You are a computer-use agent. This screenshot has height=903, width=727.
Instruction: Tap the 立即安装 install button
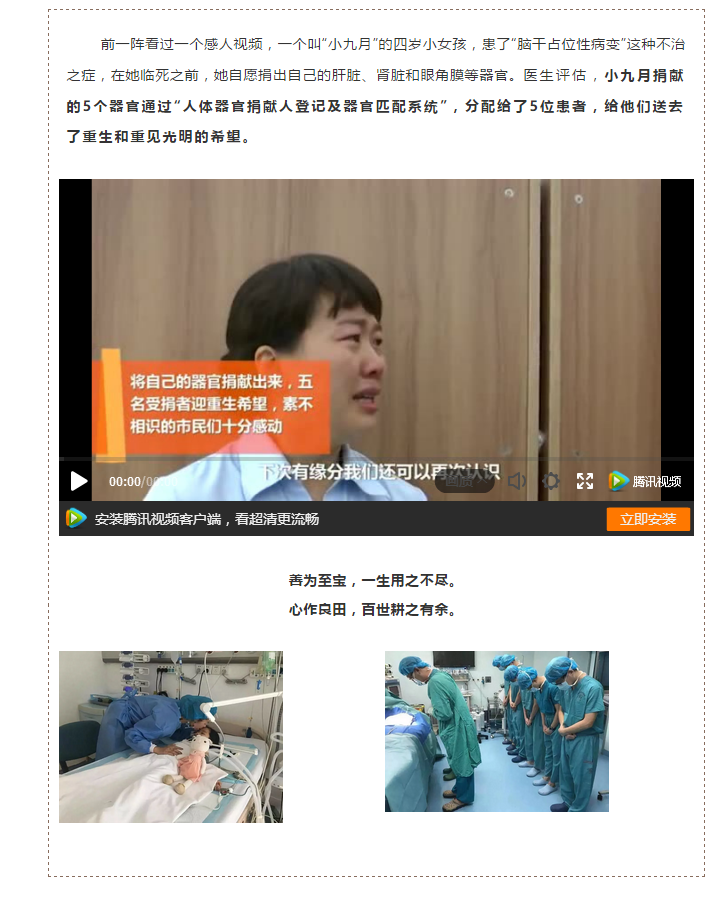(648, 519)
